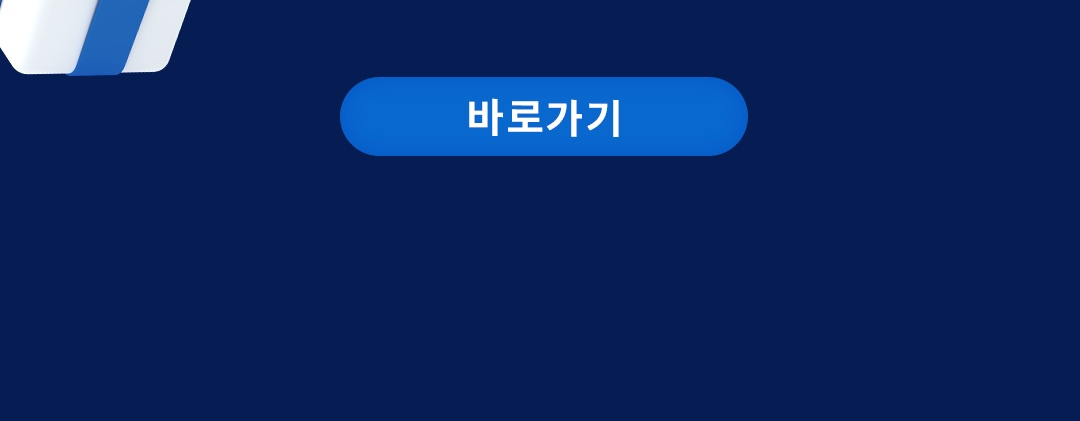Tap the 바로가기 button

coord(544,117)
